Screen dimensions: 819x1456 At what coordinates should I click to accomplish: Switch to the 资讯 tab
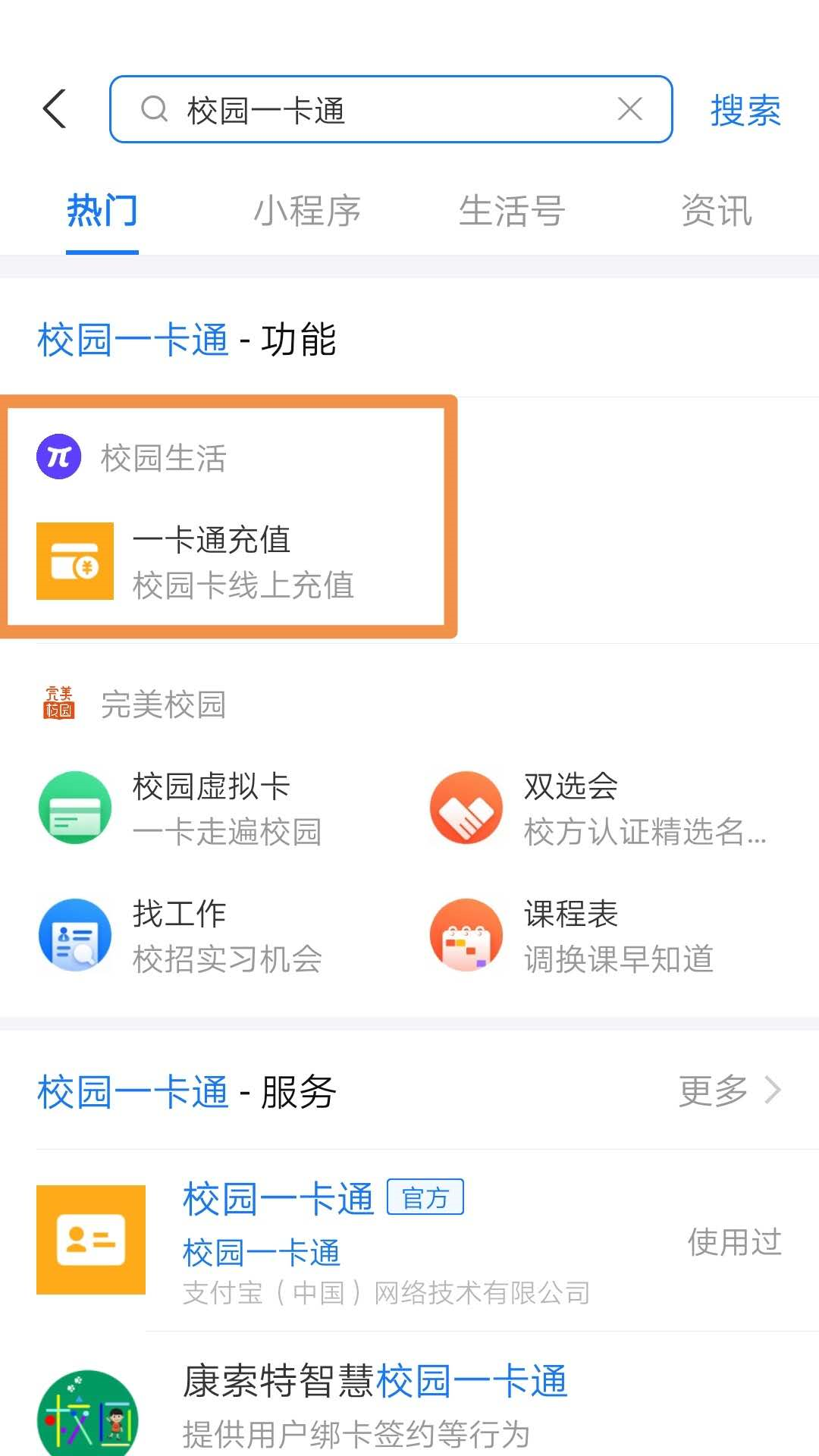(x=716, y=211)
